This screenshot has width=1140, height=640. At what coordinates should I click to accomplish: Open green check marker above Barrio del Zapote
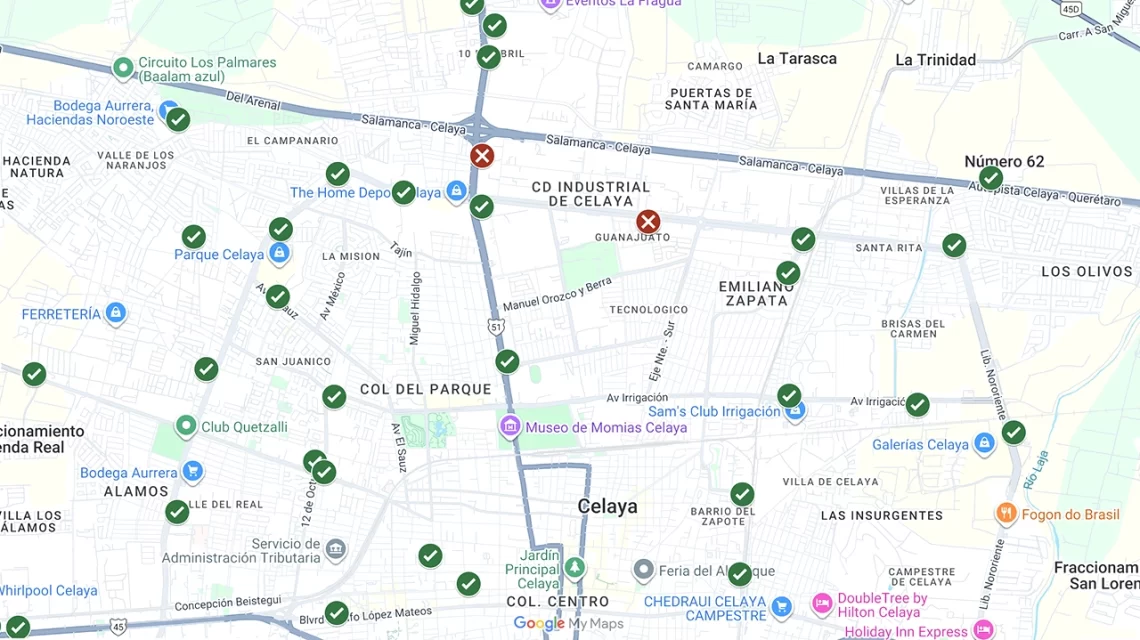[742, 495]
